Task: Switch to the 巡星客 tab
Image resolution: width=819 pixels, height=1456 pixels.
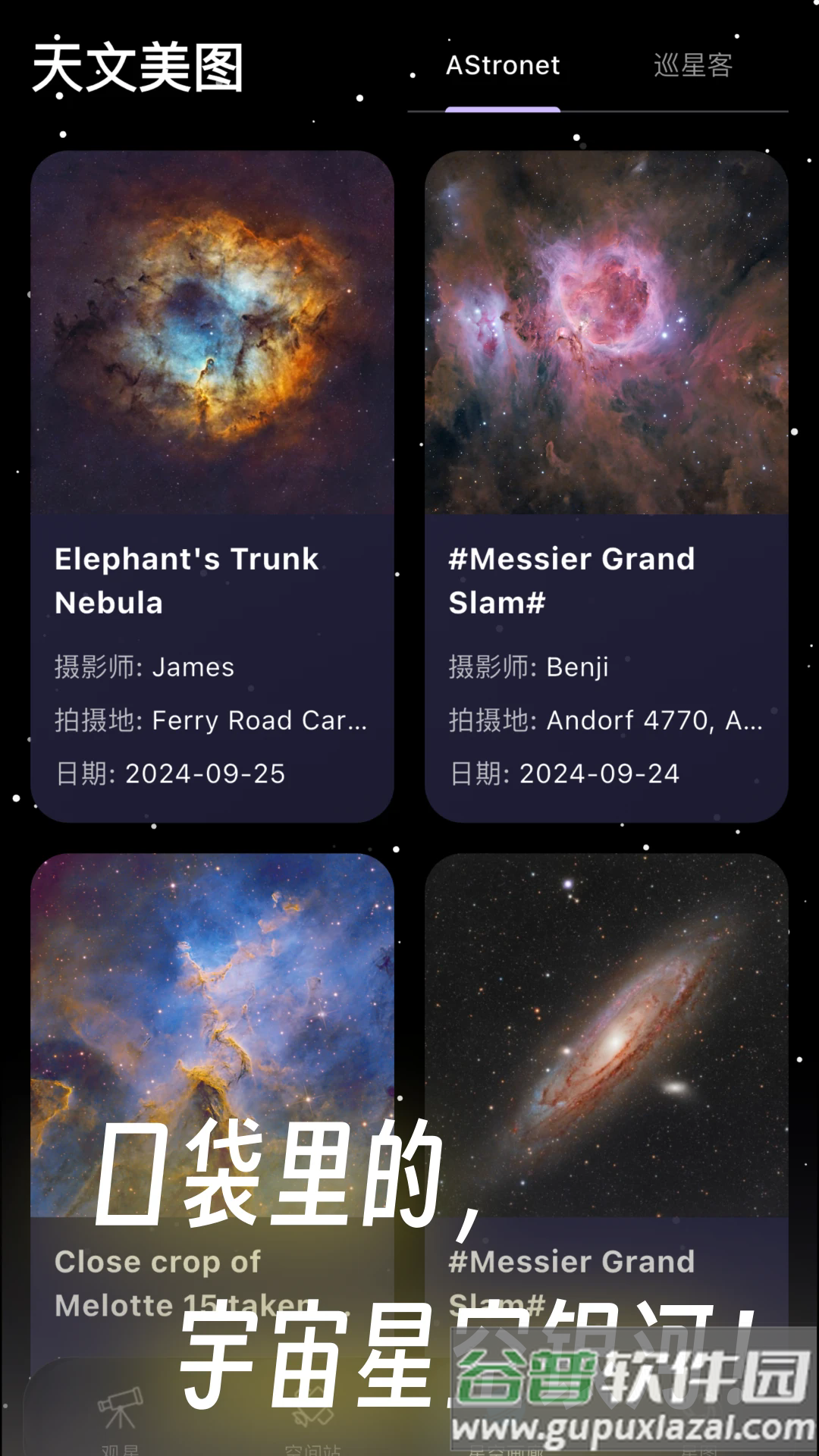Action: [692, 67]
